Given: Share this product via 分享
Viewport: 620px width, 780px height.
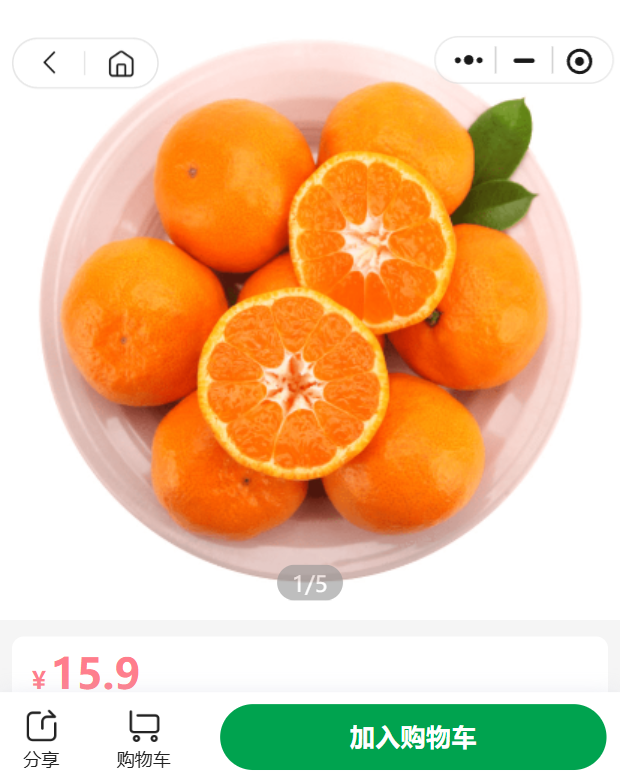Looking at the screenshot, I should tap(42, 737).
